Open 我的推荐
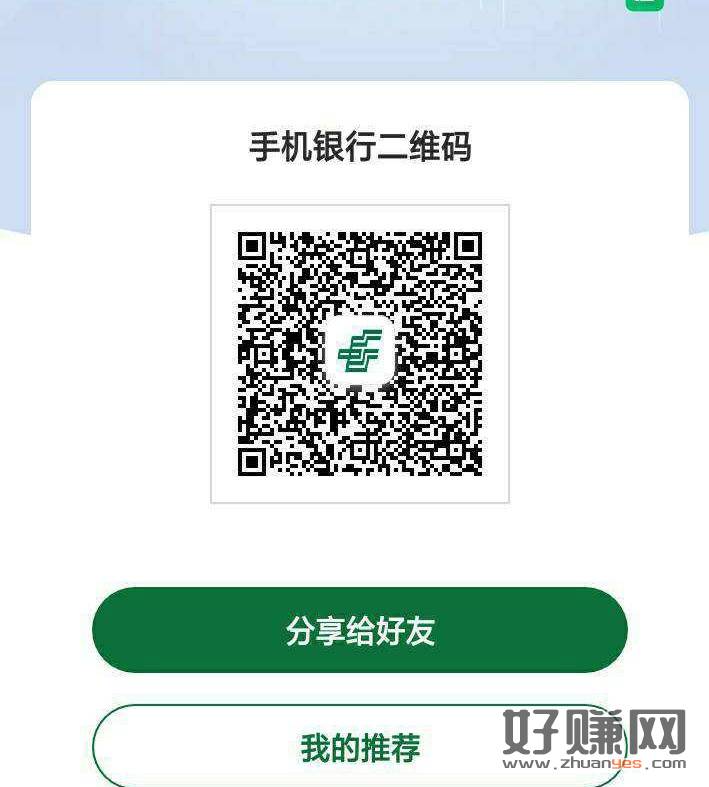The width and height of the screenshot is (709, 787). (360, 747)
